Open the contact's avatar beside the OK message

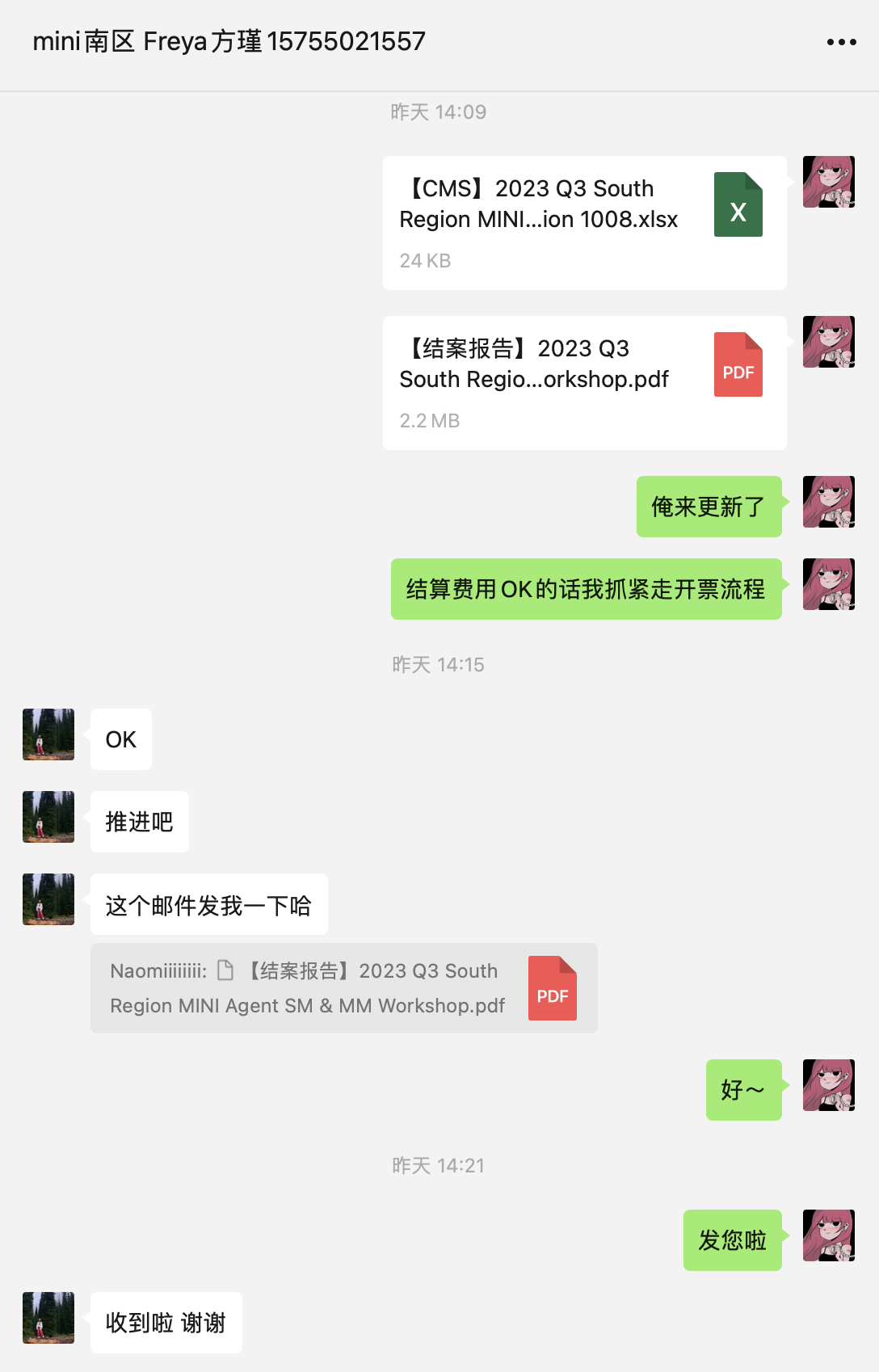coord(48,734)
